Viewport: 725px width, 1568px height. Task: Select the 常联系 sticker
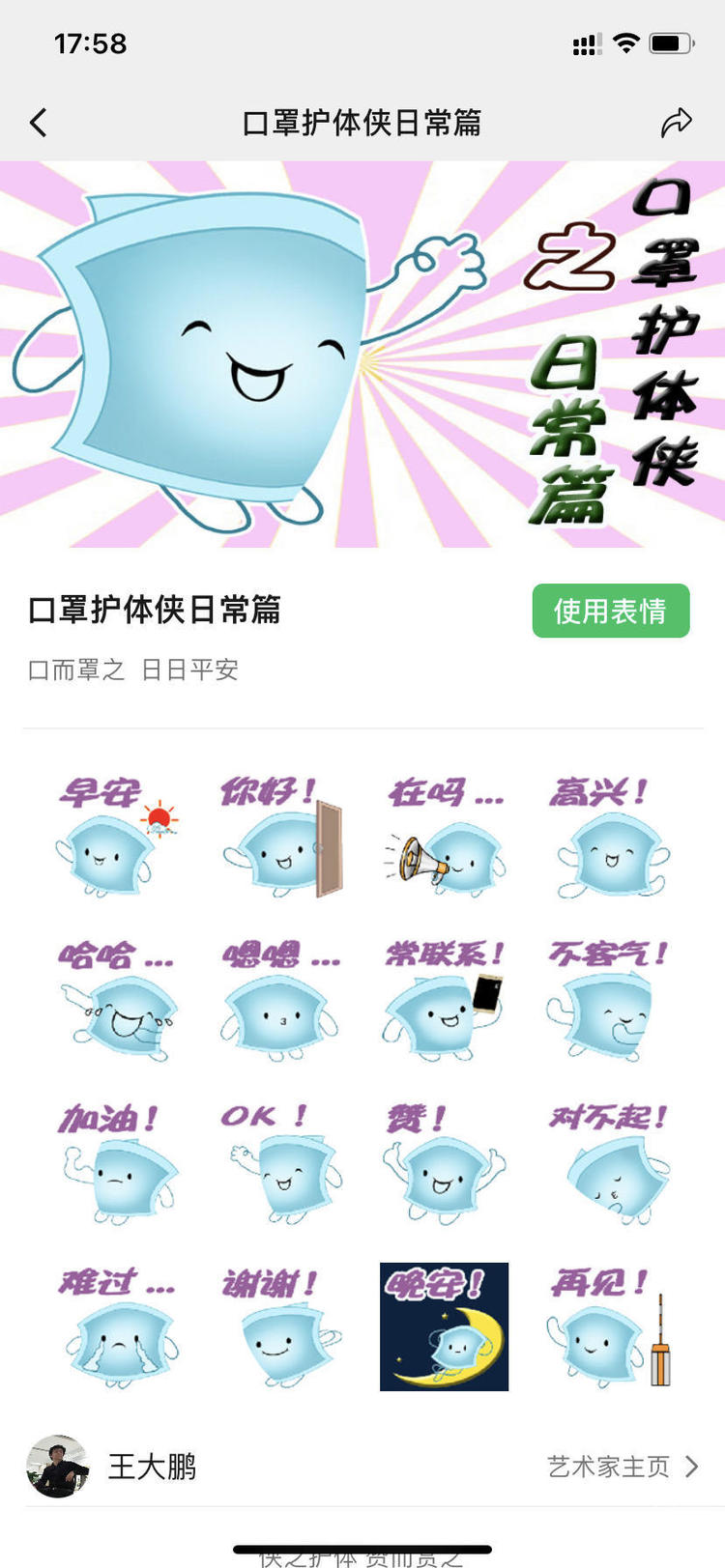[x=445, y=1001]
